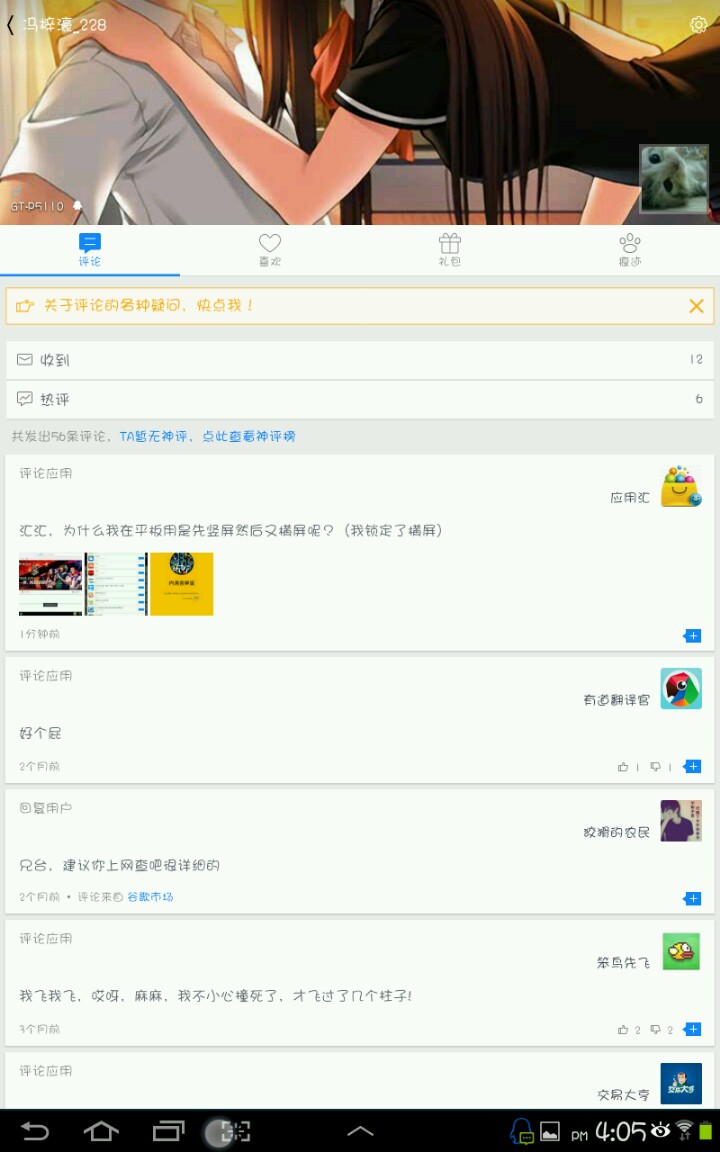Open the 谷歌市场 source link
720x1152 pixels.
point(150,897)
